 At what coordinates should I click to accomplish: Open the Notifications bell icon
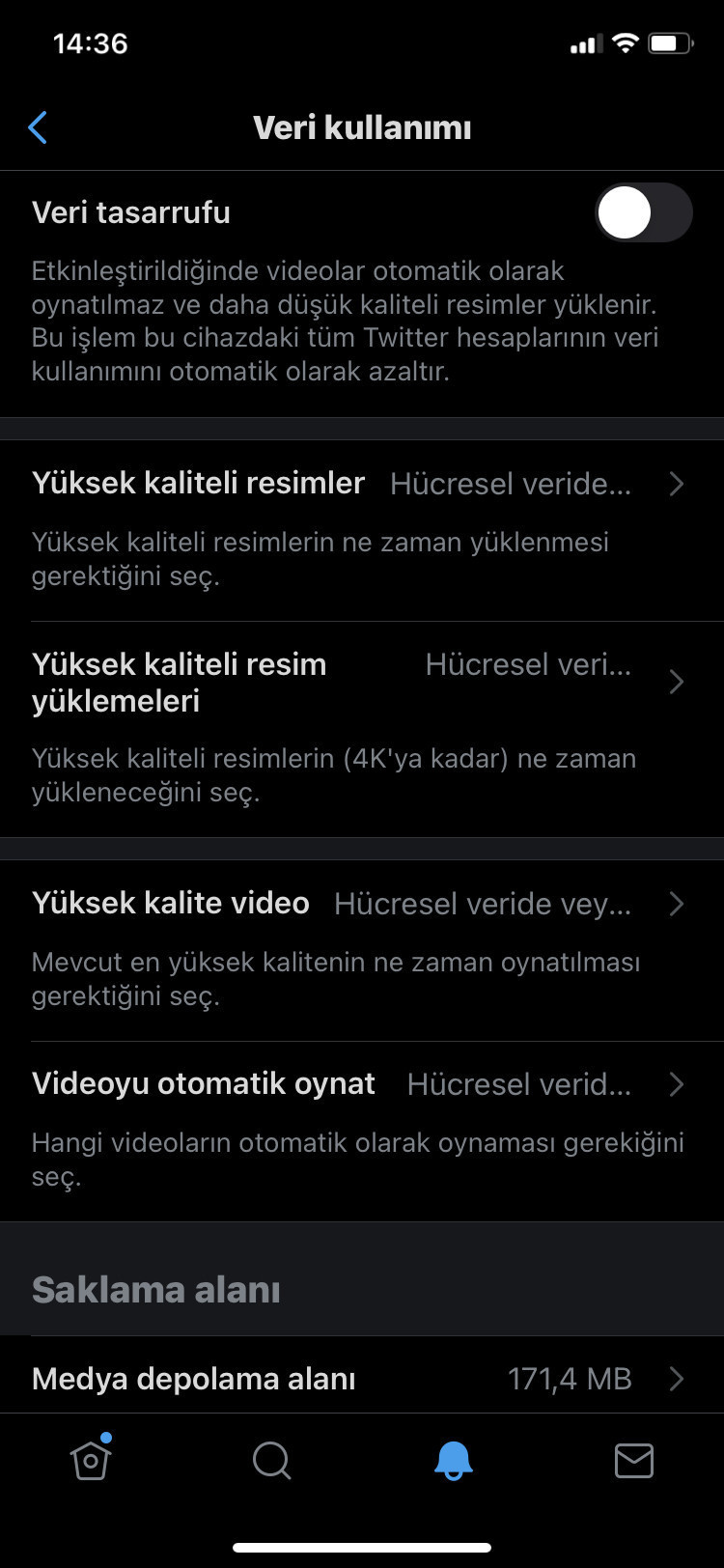453,1461
